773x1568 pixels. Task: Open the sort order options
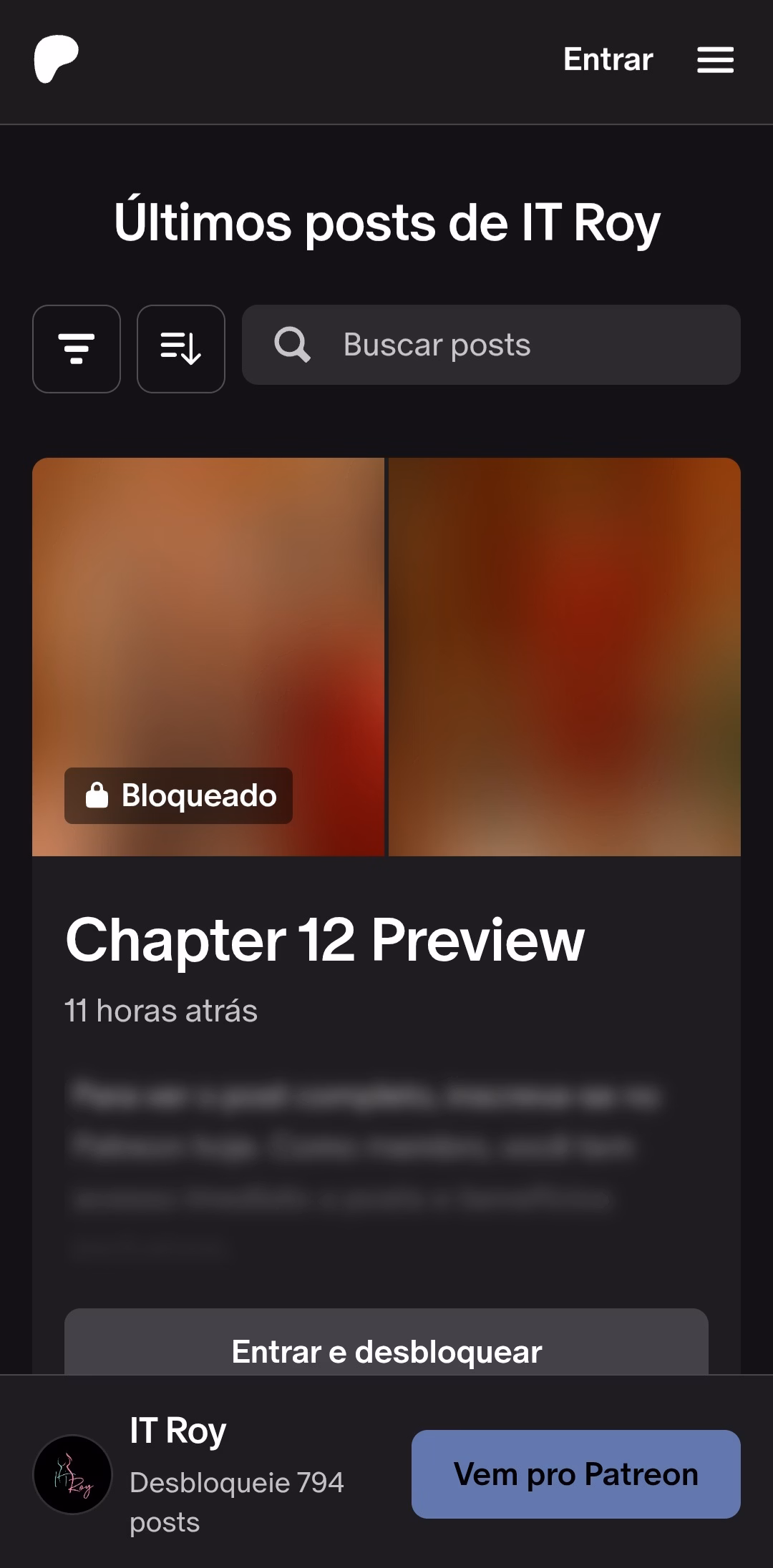[x=181, y=349]
